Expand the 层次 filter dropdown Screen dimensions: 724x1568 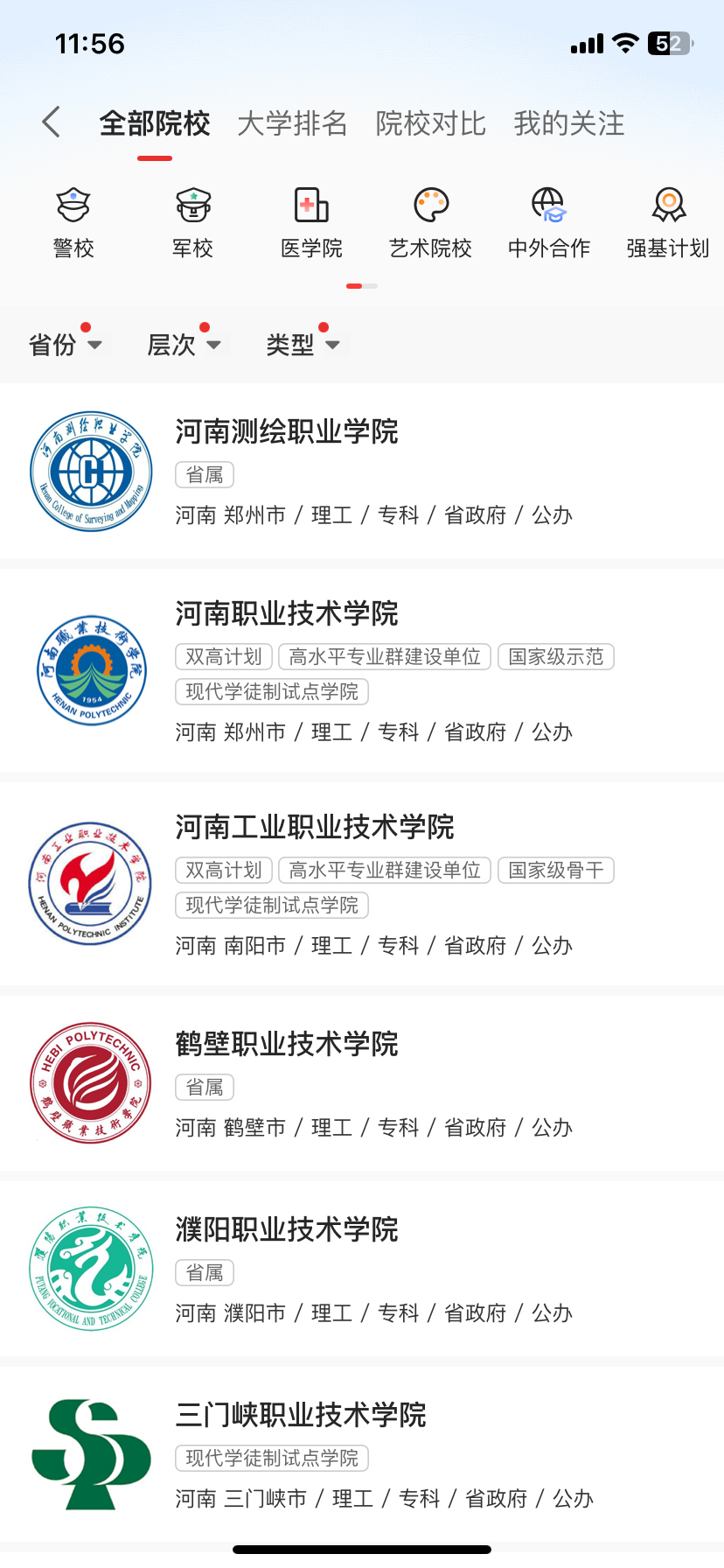coord(184,345)
